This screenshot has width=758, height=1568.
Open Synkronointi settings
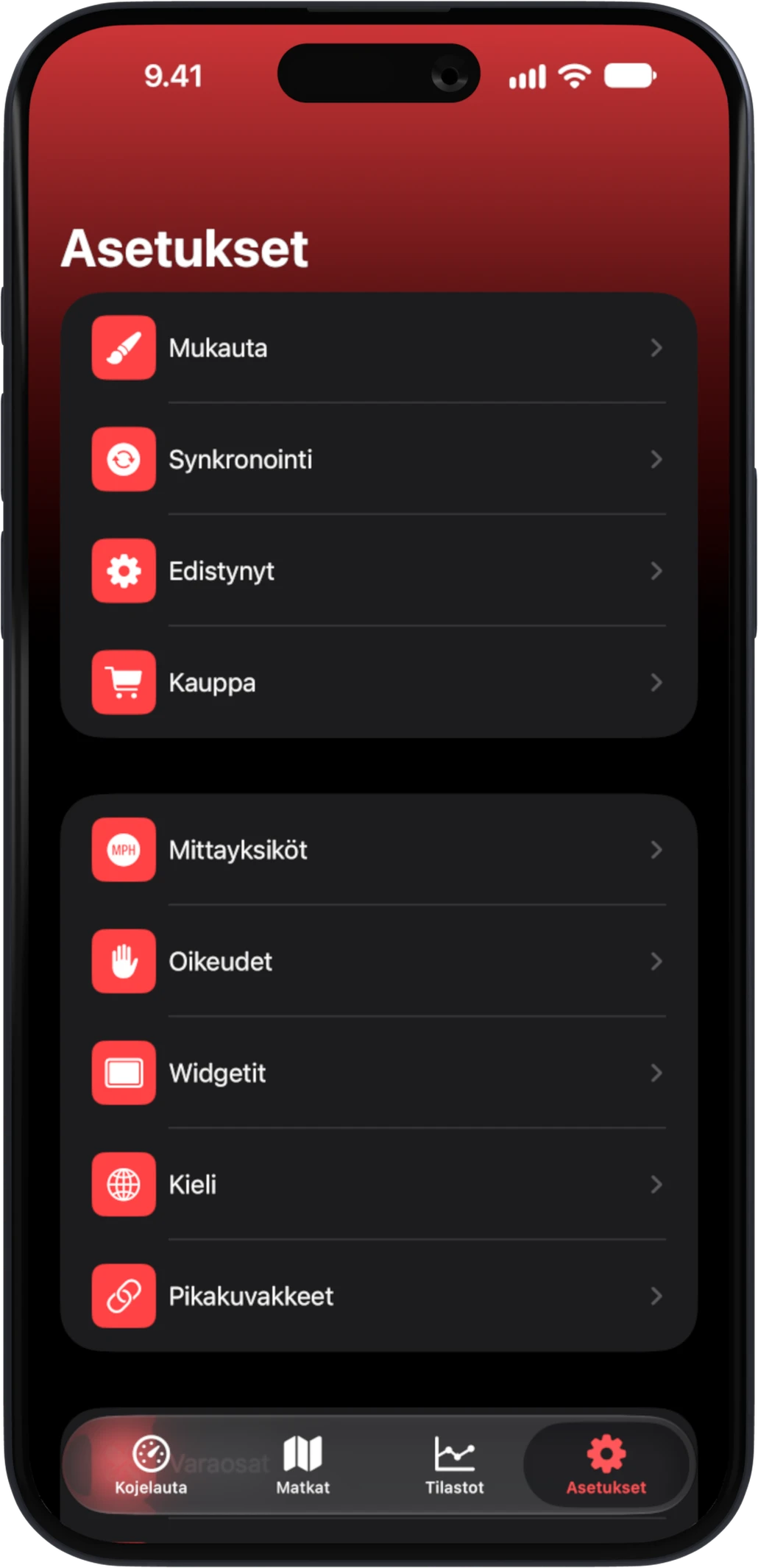tap(378, 460)
